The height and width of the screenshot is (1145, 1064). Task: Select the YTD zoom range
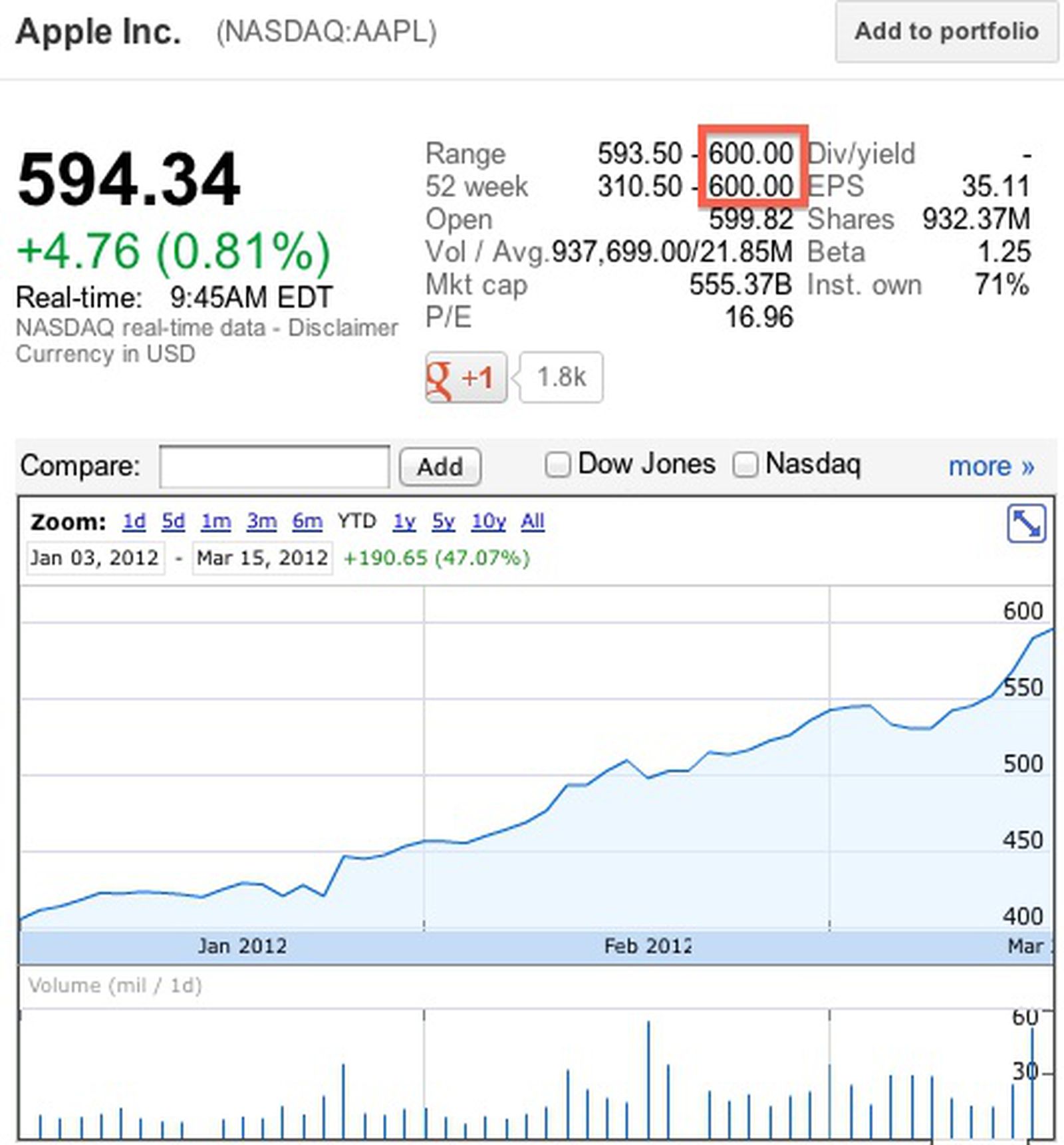(358, 522)
